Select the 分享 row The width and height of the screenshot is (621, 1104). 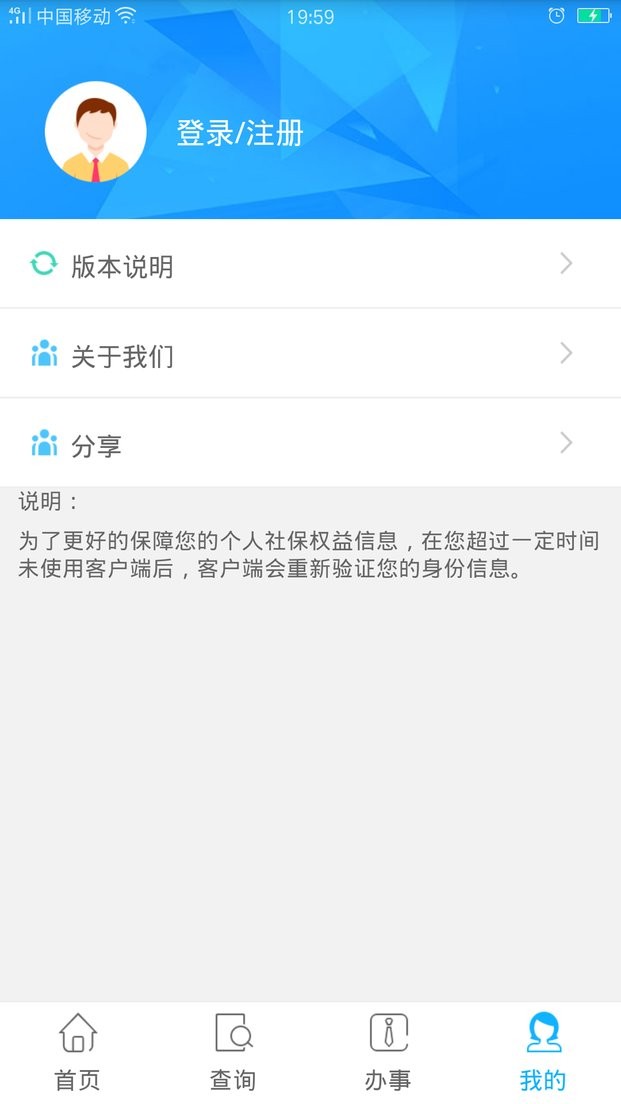point(310,444)
